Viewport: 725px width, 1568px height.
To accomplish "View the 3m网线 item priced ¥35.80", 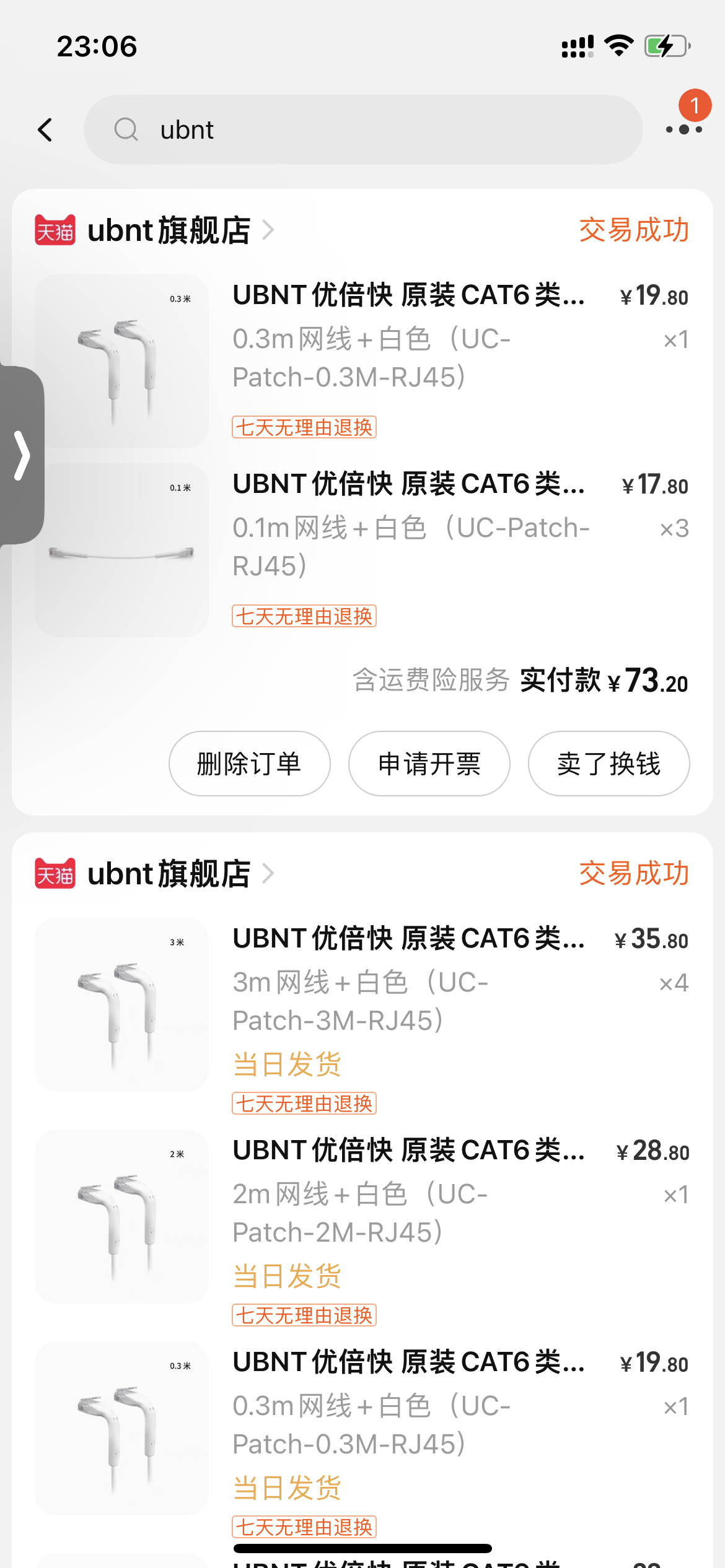I will 408,982.
